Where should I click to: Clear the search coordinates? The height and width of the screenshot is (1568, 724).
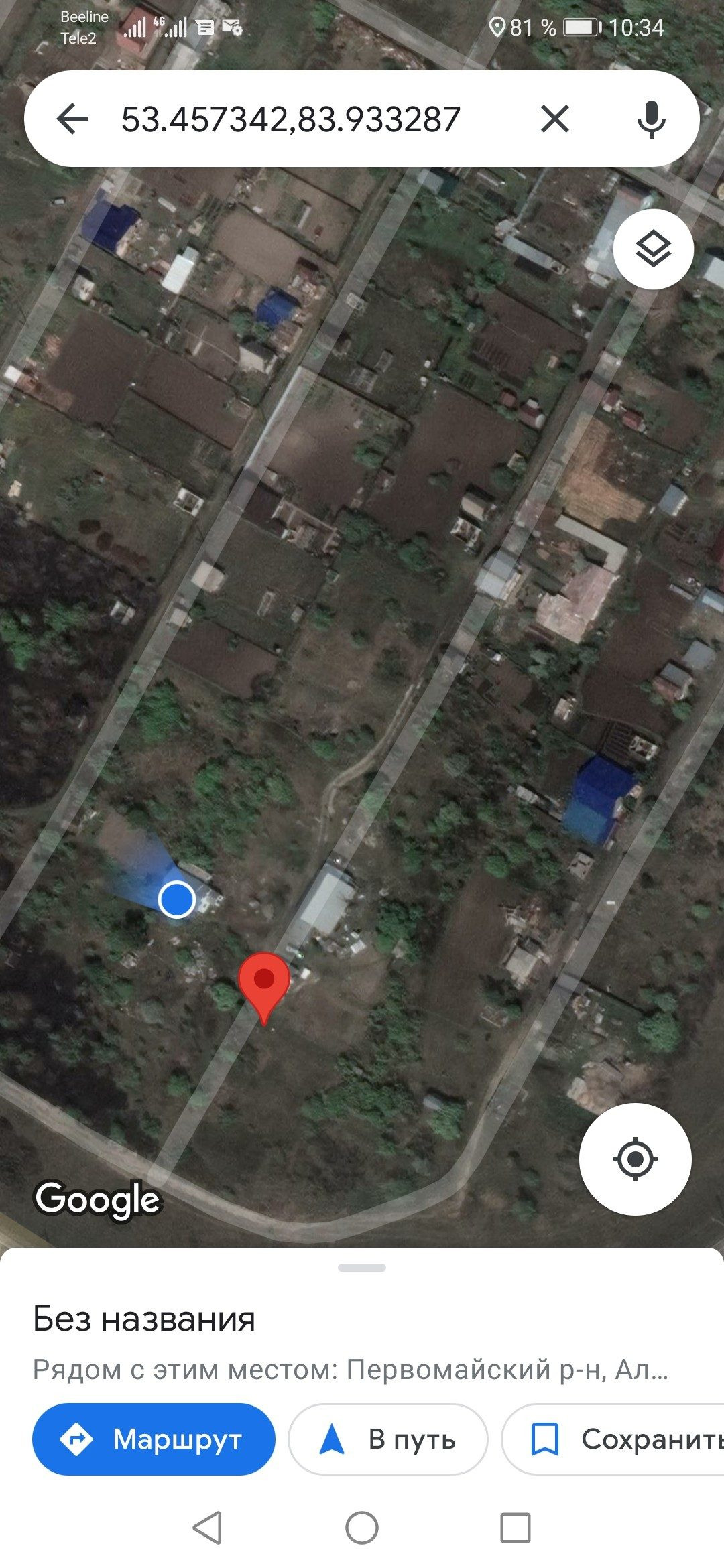554,119
